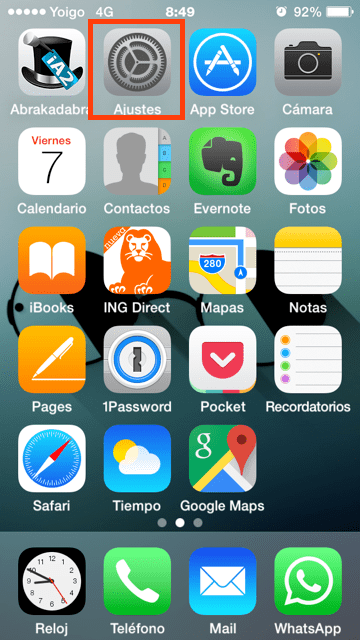Open 1Password
Viewport: 360px width, 640px height.
pos(137,360)
